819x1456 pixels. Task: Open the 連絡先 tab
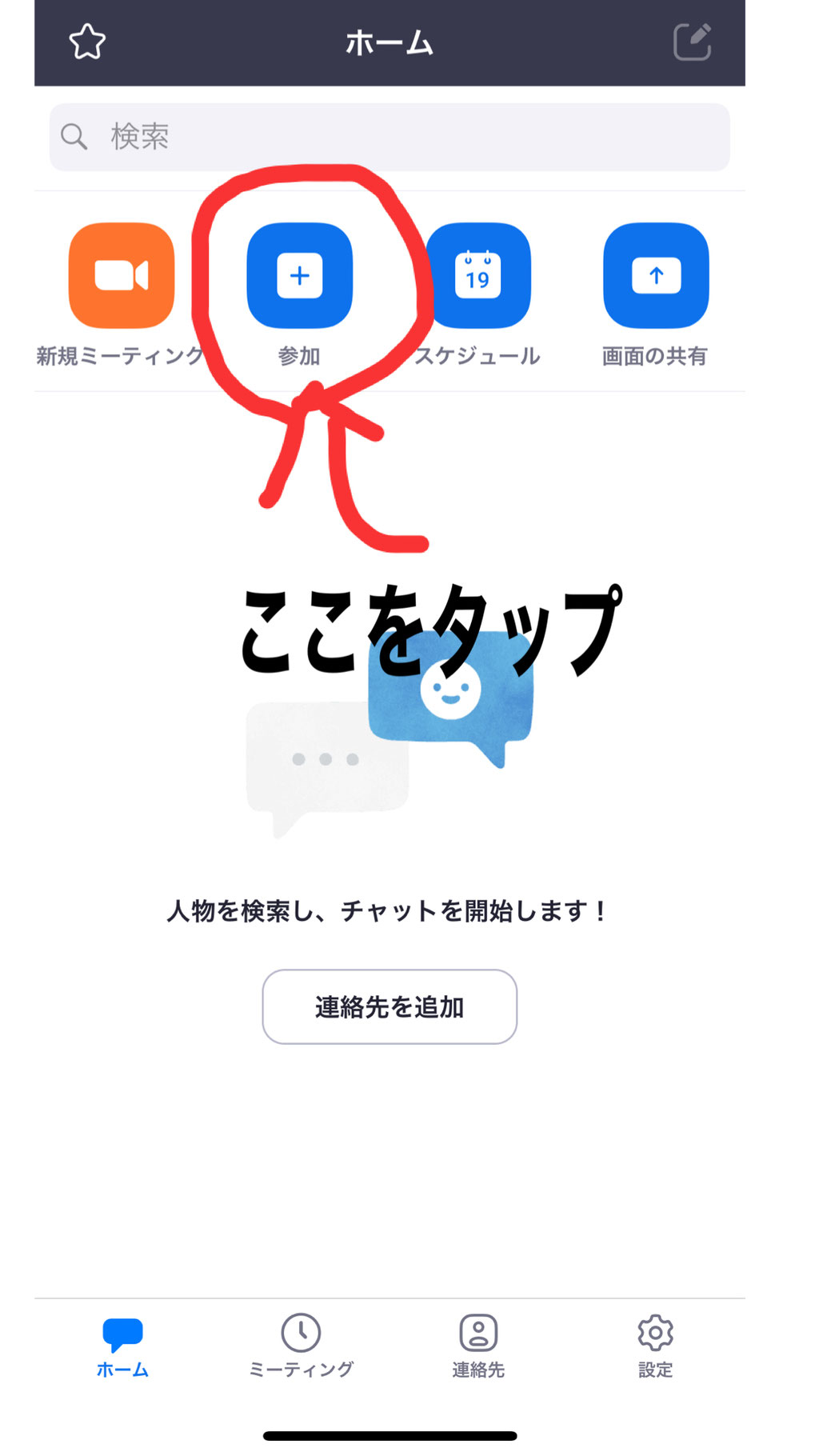[478, 1346]
